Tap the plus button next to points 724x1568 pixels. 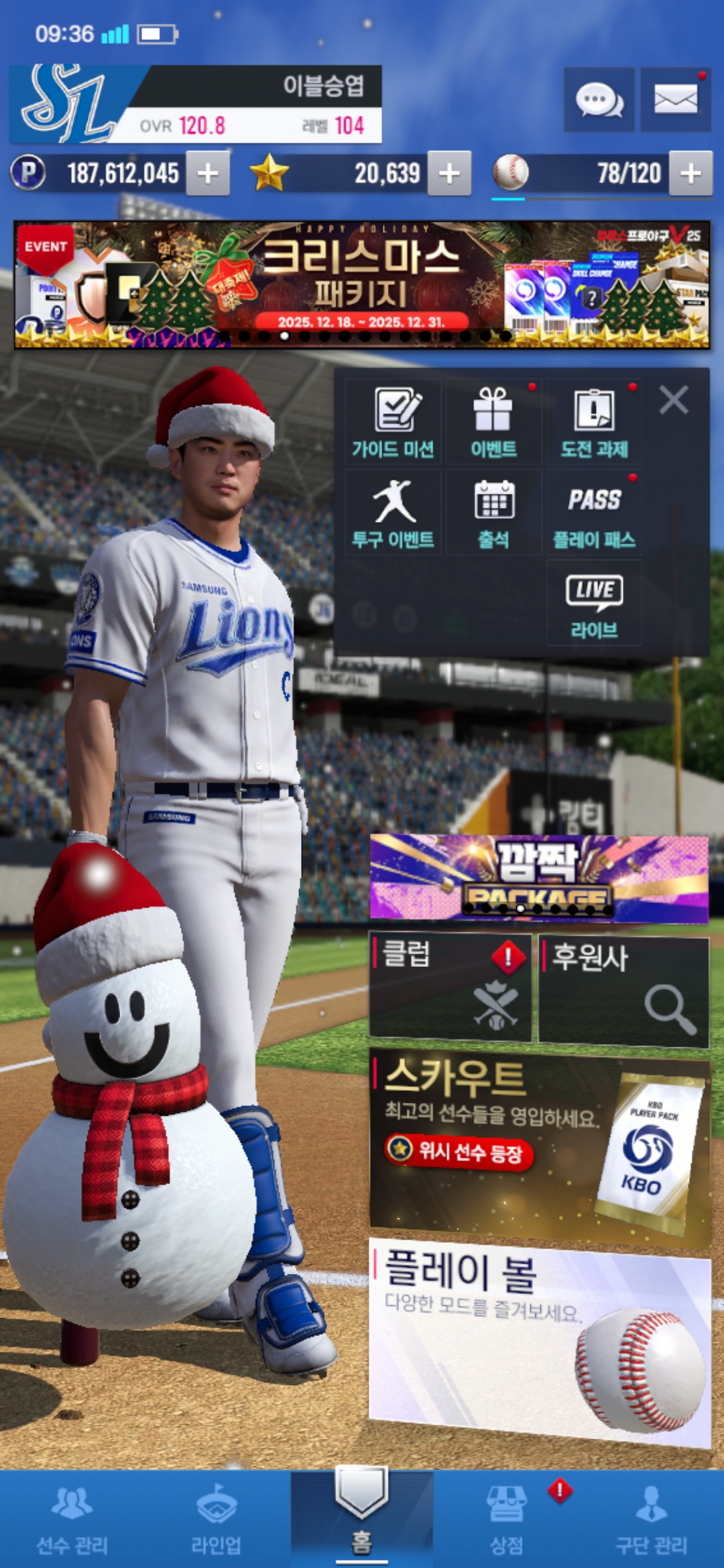[208, 174]
